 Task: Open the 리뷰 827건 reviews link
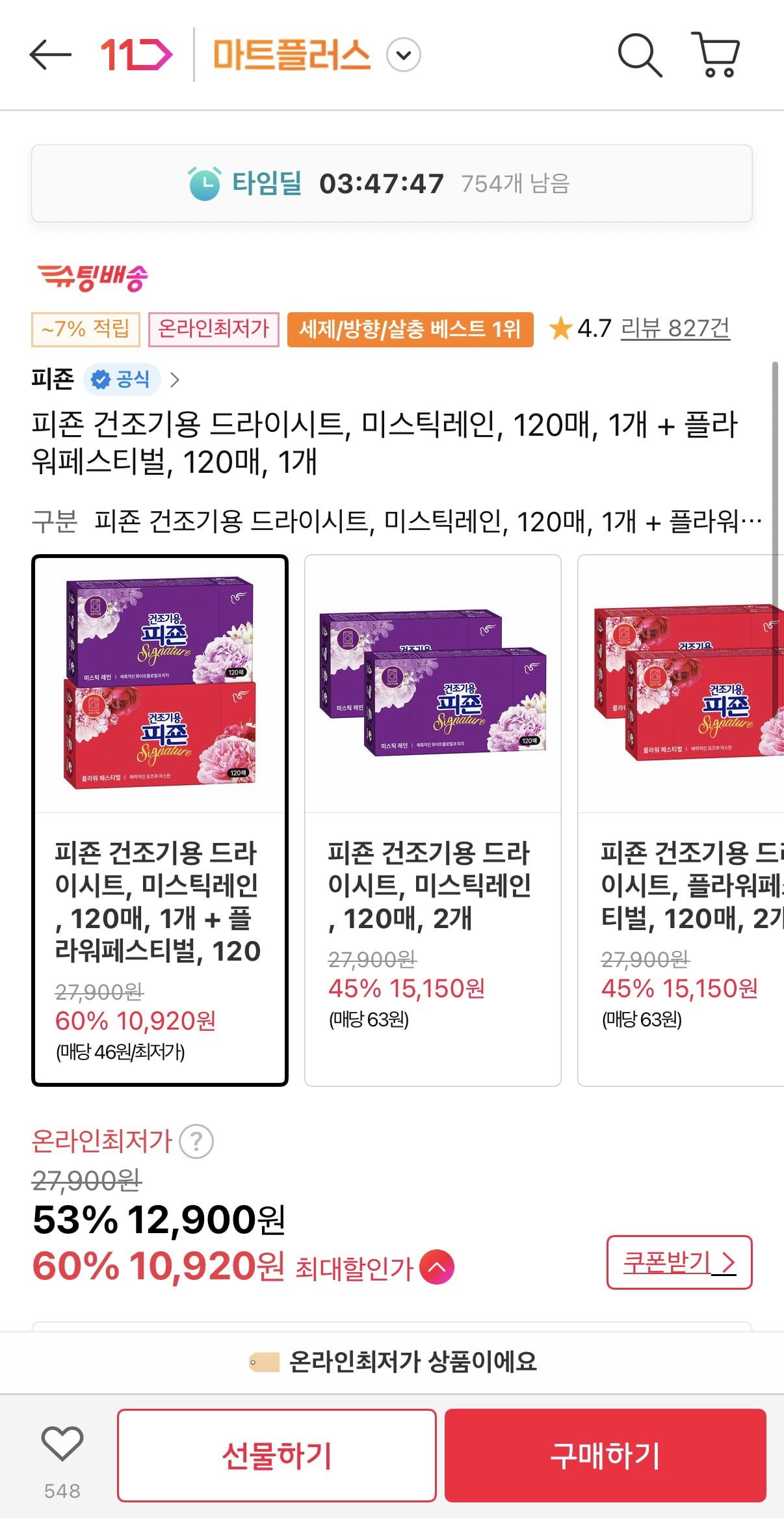pos(675,328)
